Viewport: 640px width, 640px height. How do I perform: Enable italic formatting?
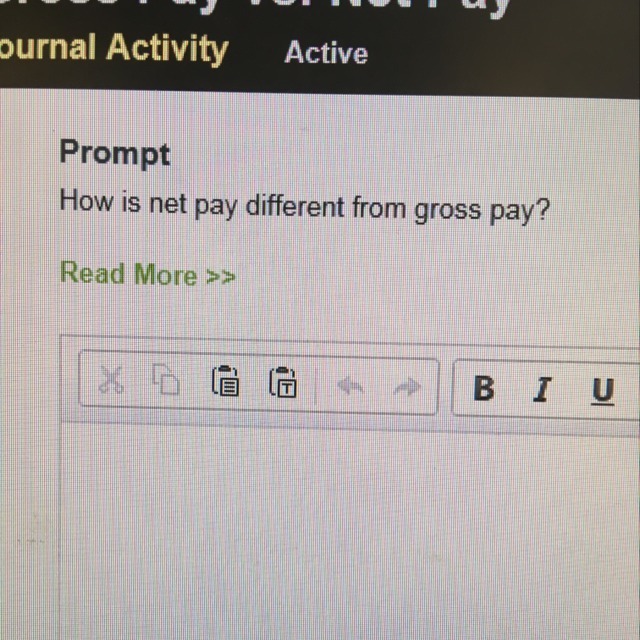click(x=542, y=389)
